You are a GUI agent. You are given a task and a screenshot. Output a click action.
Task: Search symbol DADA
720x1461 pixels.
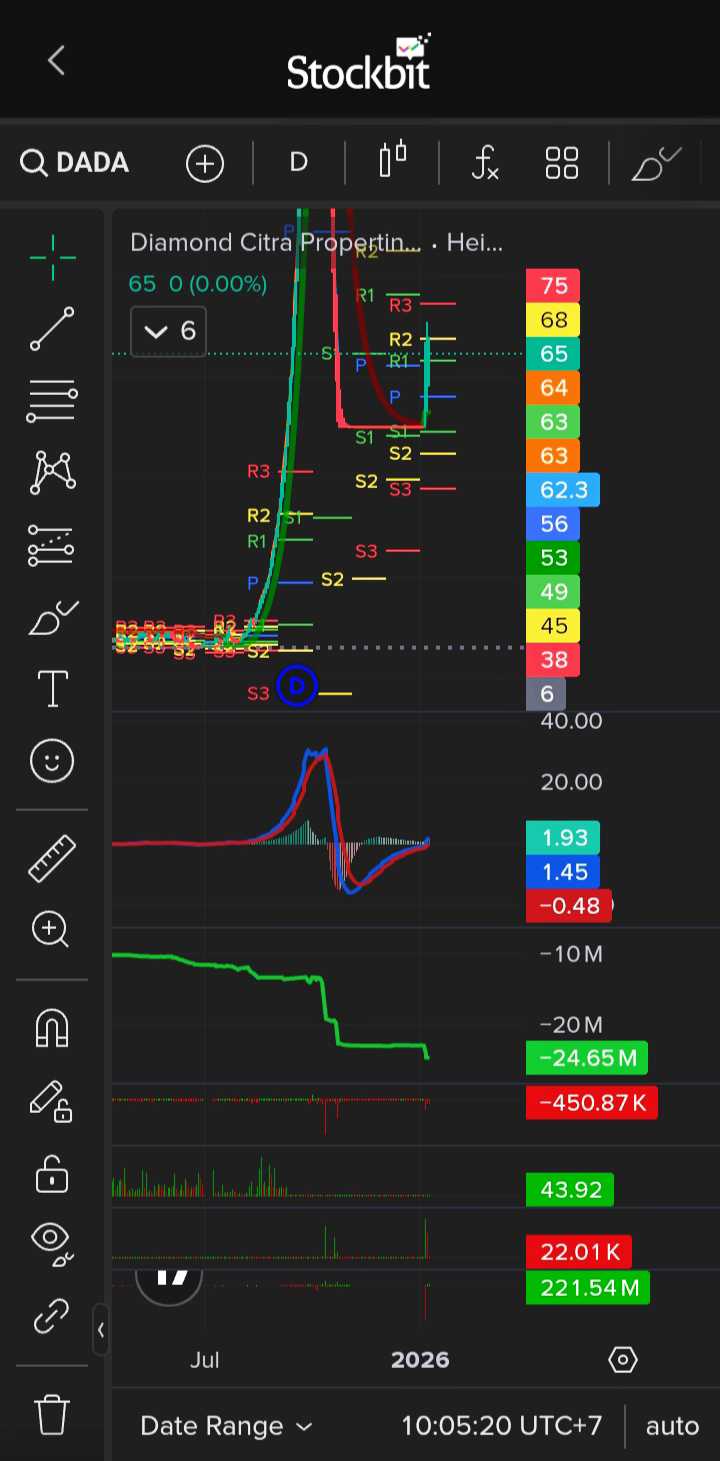point(75,163)
